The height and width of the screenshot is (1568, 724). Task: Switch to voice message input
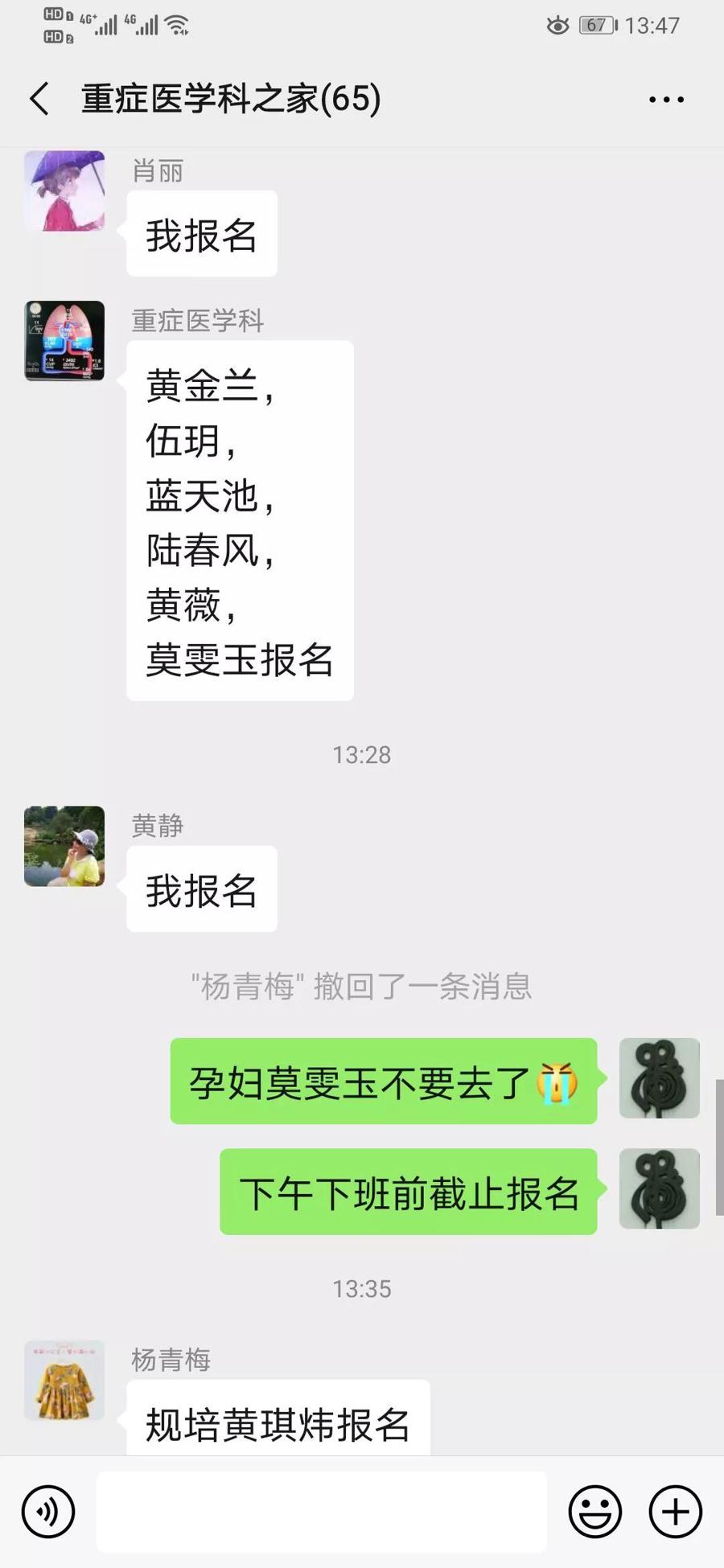[48, 1512]
